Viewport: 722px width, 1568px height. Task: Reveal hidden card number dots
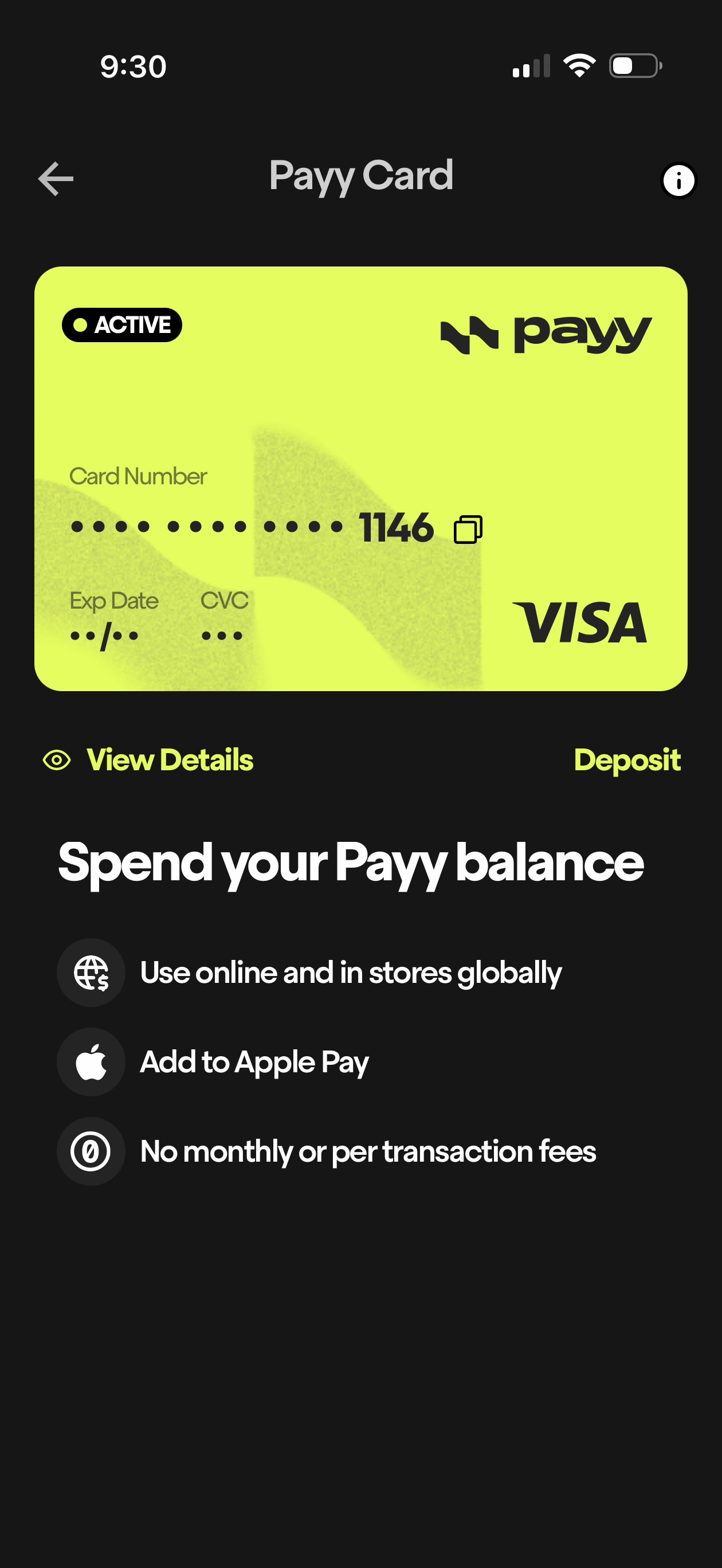[207, 527]
